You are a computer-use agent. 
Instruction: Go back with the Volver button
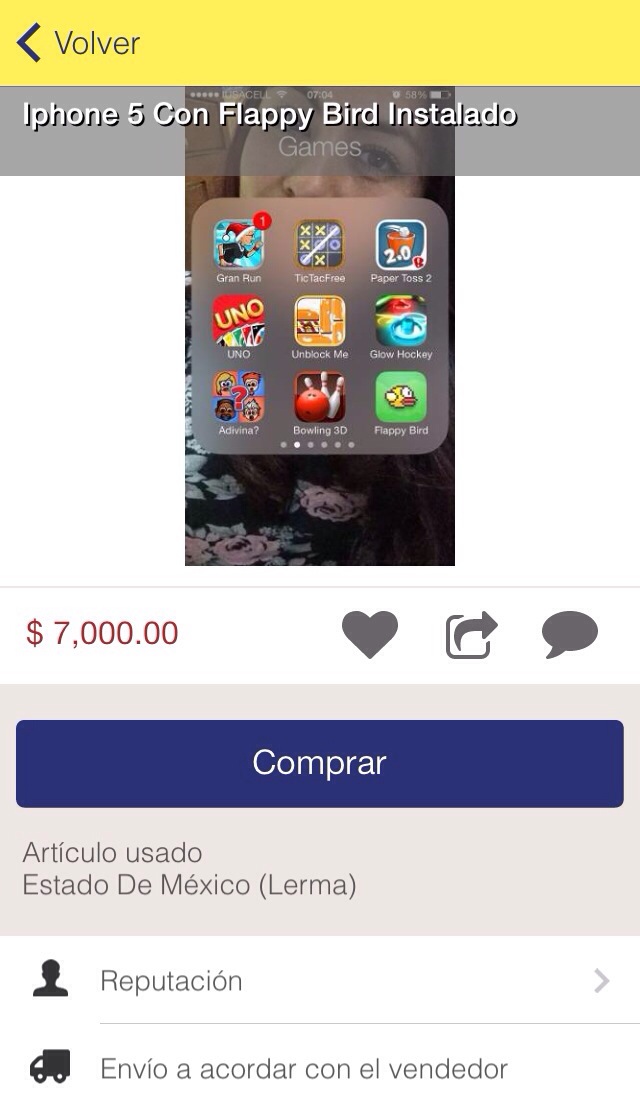pyautogui.click(x=78, y=43)
